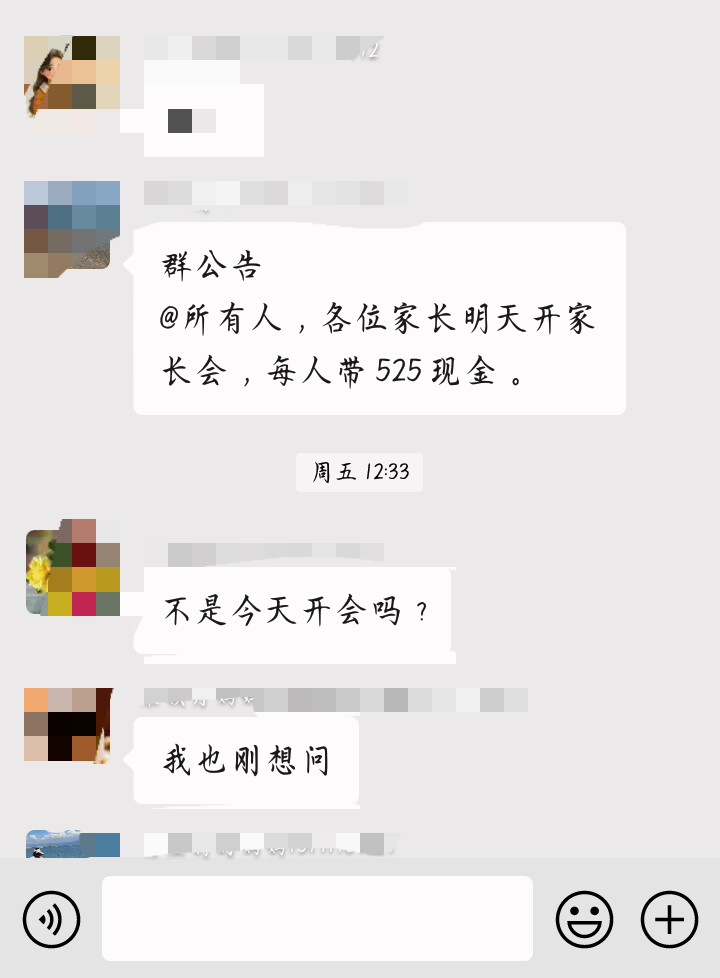Open the 群公告 announcement message
The height and width of the screenshot is (978, 720).
click(x=379, y=318)
